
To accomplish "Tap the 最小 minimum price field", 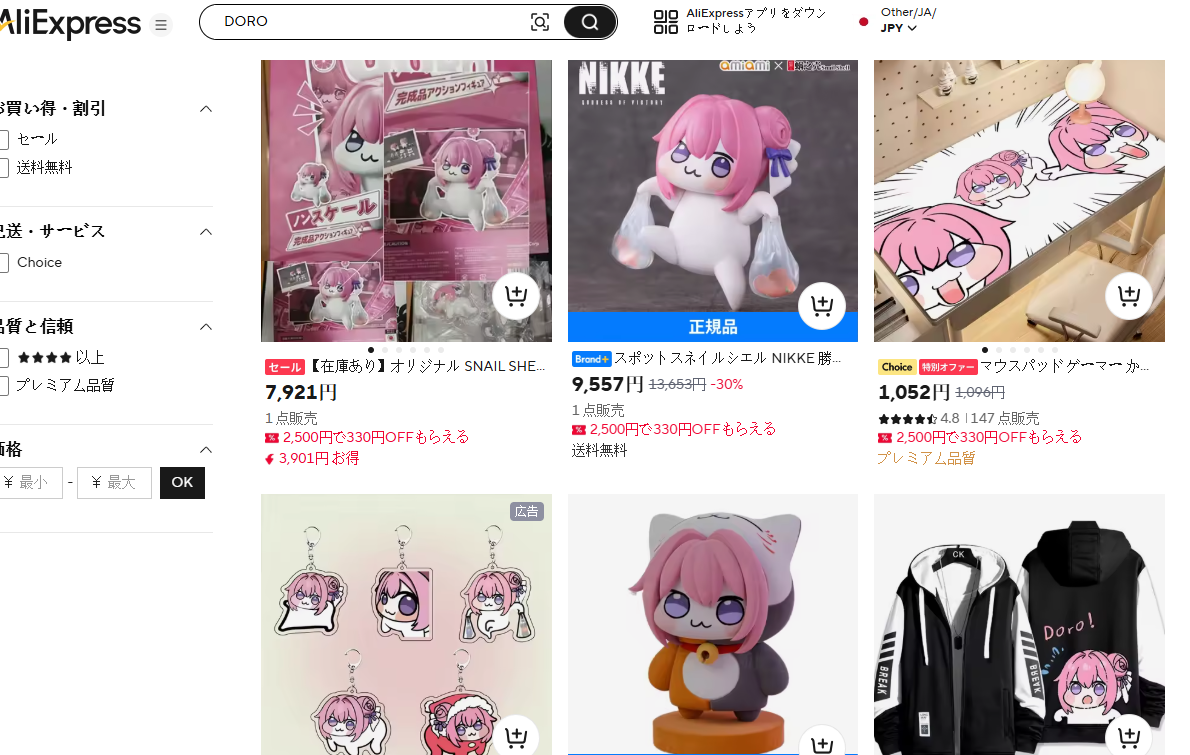I will 32,483.
